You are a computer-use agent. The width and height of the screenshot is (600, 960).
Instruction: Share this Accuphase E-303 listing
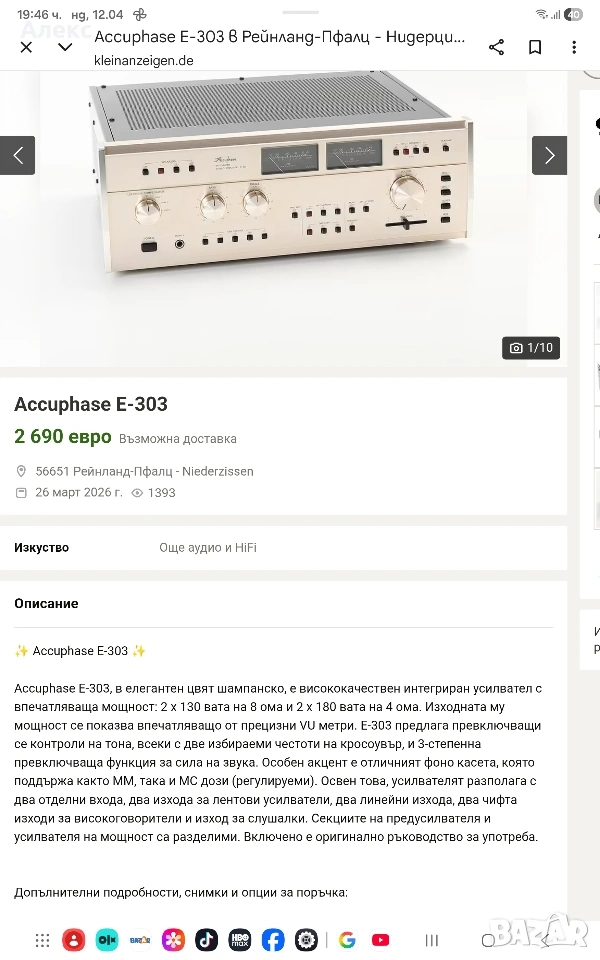(x=496, y=47)
